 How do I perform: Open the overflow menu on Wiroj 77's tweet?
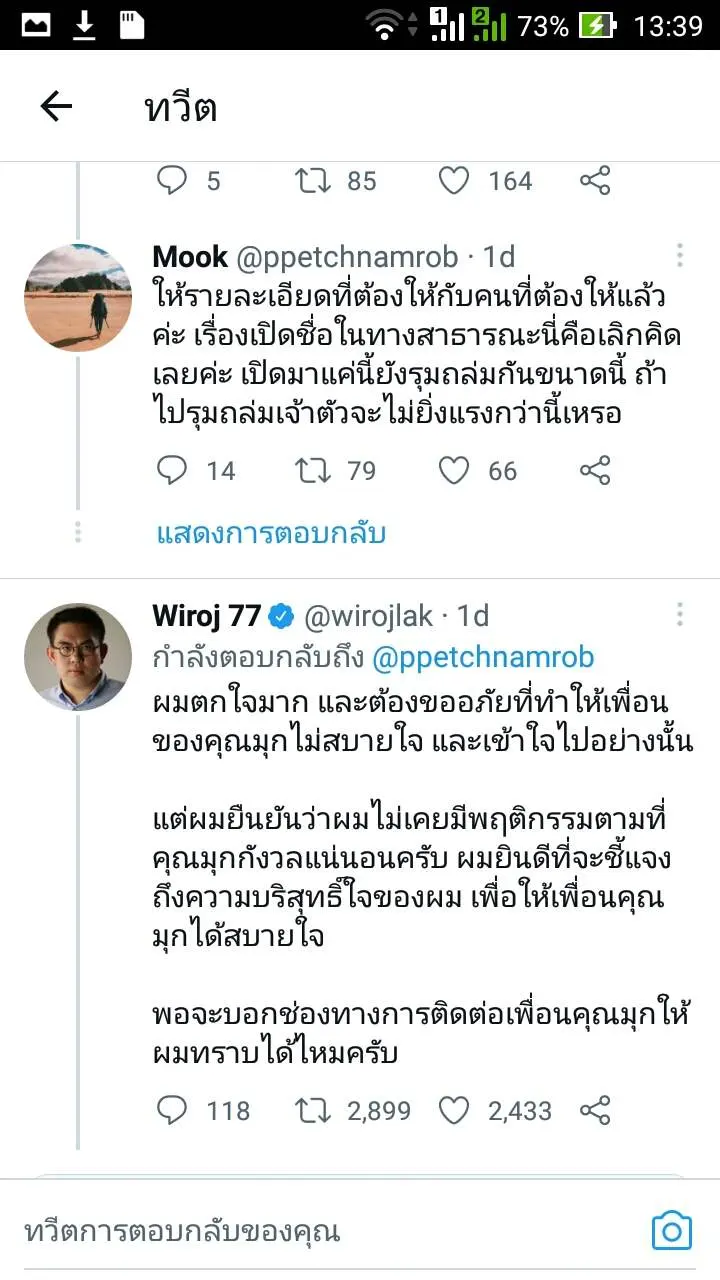(680, 615)
